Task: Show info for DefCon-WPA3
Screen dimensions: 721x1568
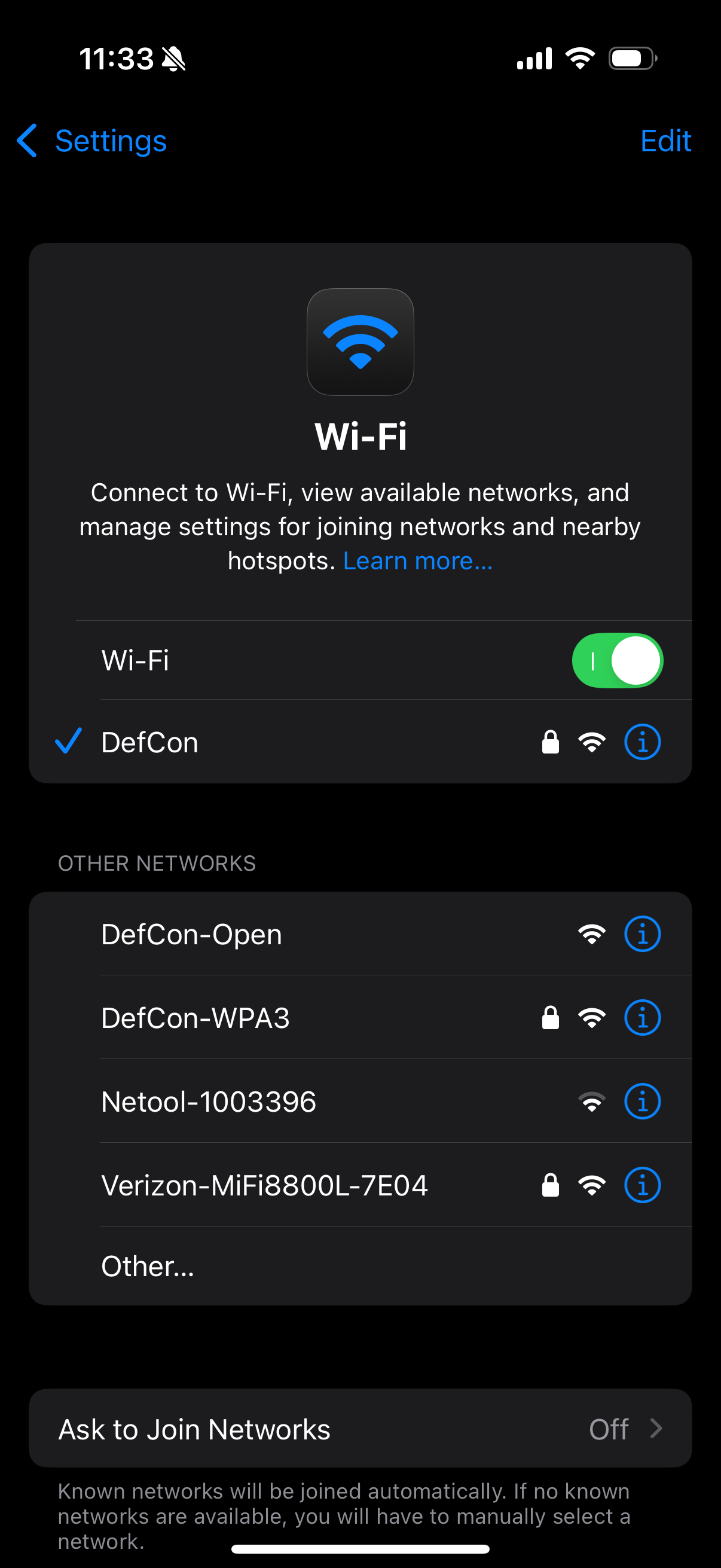Action: [643, 1017]
